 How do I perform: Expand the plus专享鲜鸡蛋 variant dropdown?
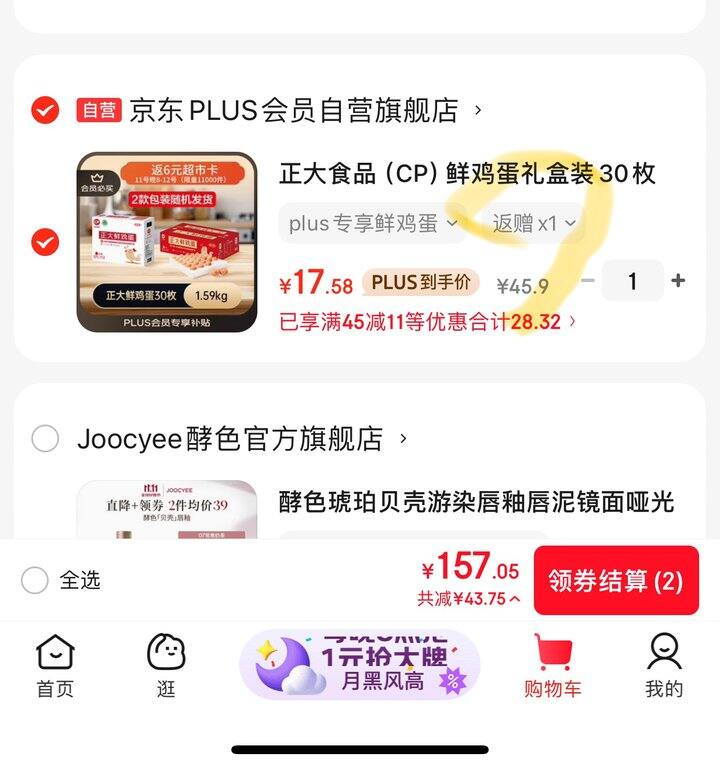tap(372, 224)
